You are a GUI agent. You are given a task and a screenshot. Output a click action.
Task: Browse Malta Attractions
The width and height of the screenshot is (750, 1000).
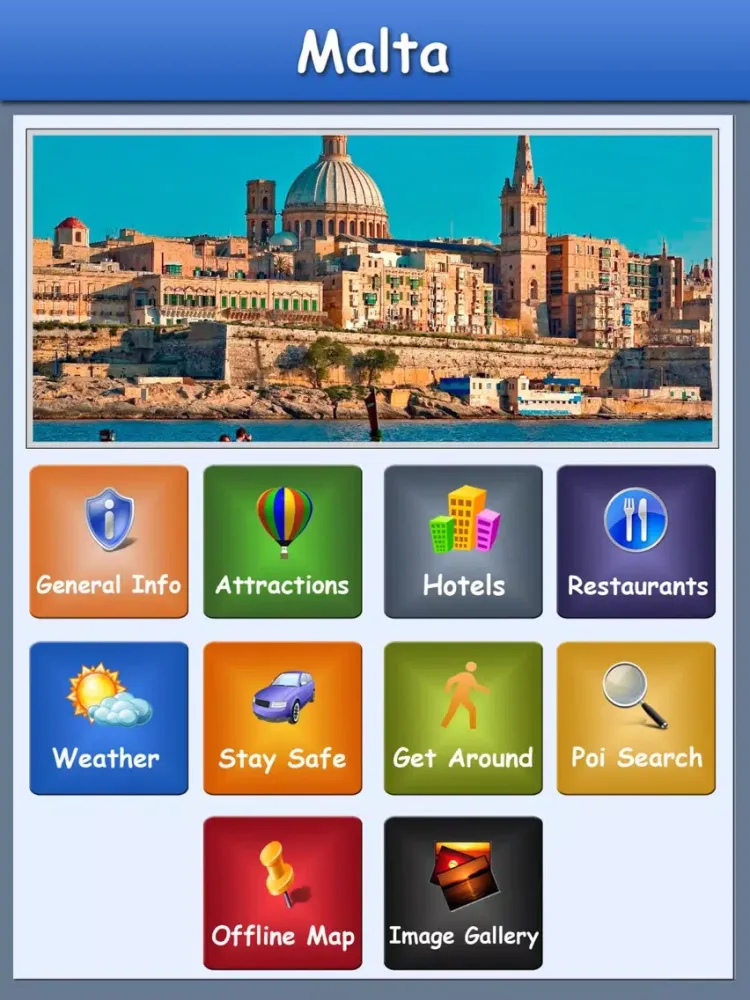pos(282,541)
